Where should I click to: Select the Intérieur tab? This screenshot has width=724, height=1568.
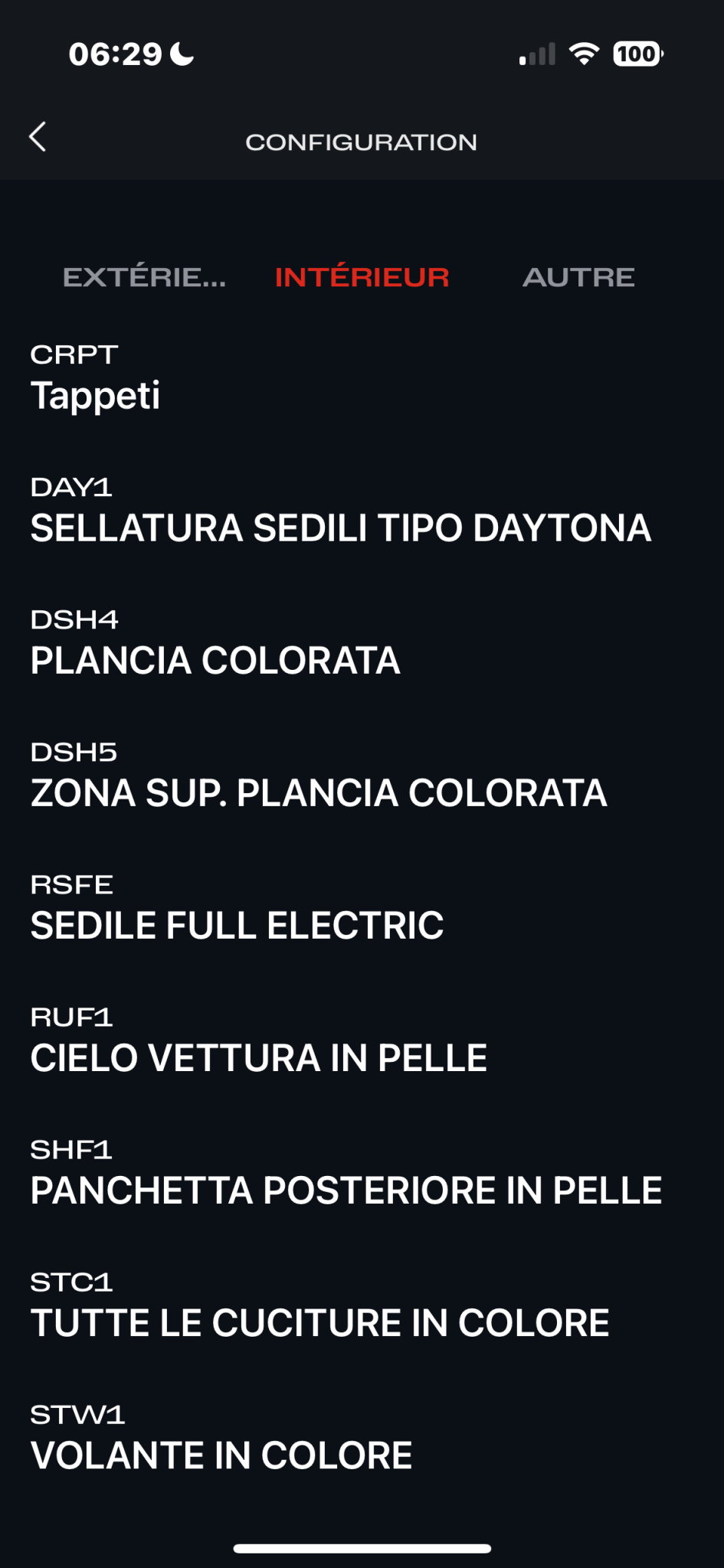[x=362, y=277]
